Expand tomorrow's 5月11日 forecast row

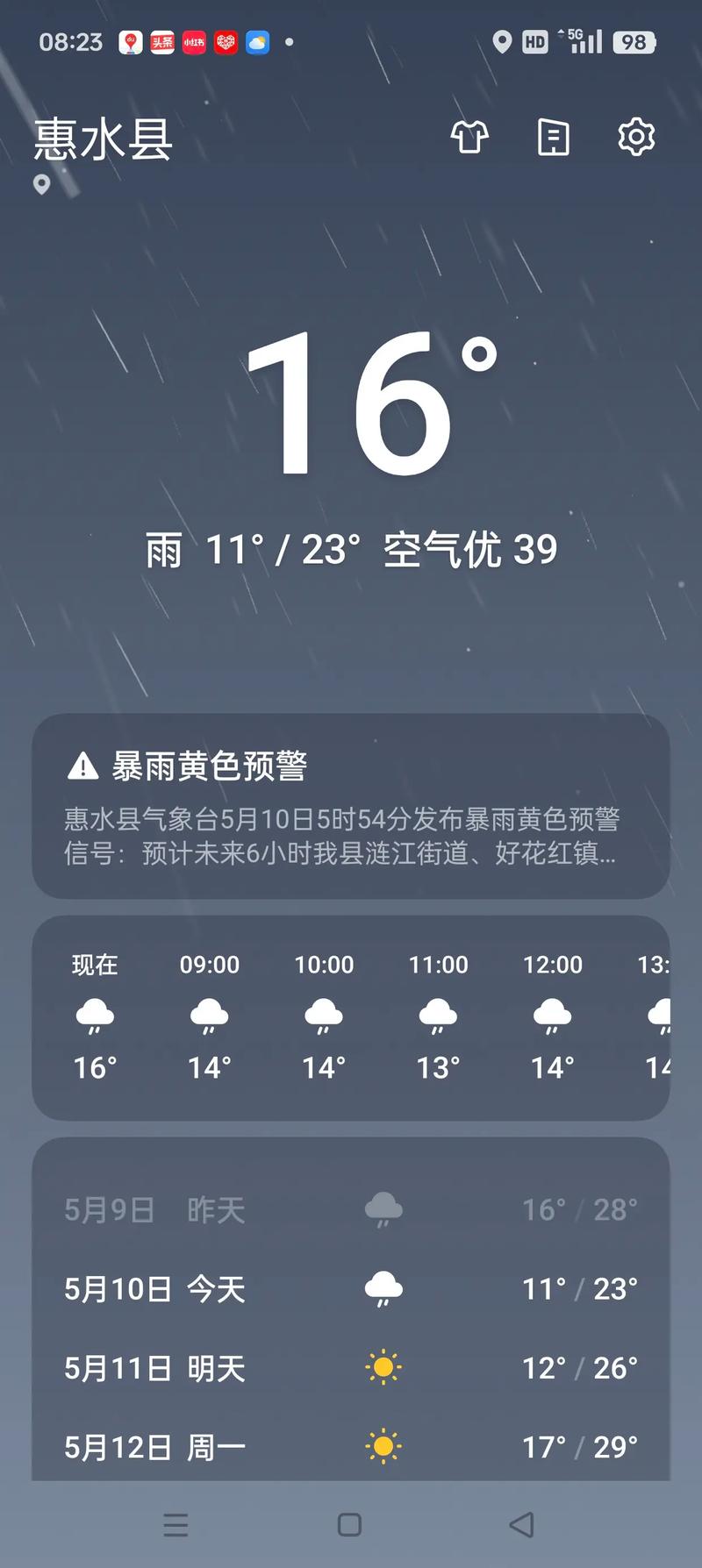(351, 1367)
